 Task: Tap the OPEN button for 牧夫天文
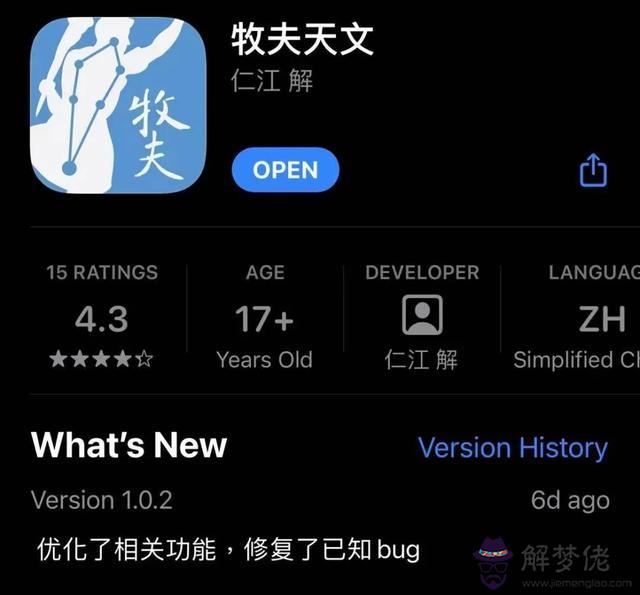coord(285,170)
